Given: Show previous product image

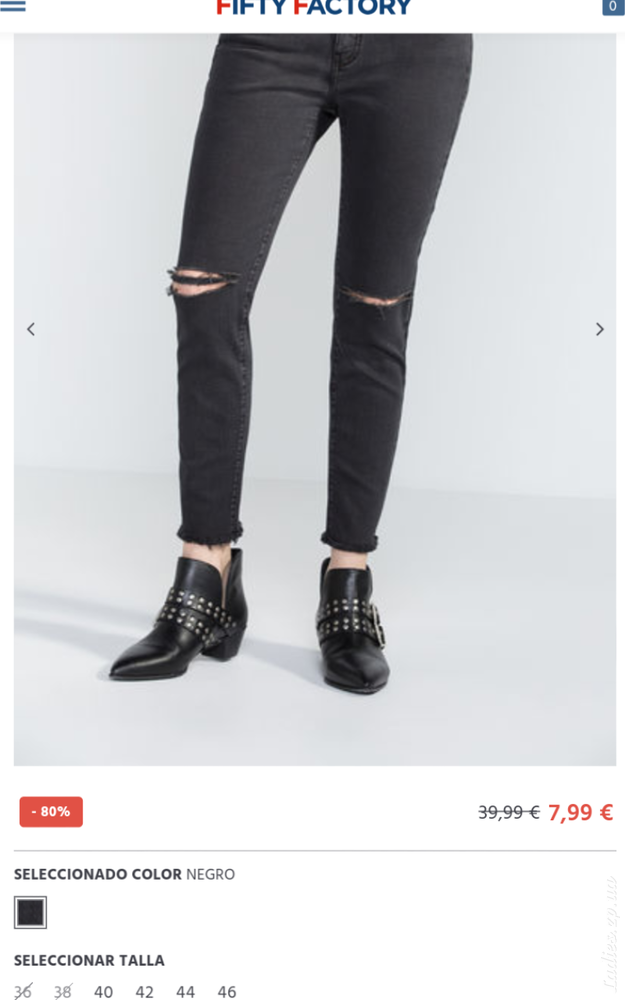Looking at the screenshot, I should (31, 329).
